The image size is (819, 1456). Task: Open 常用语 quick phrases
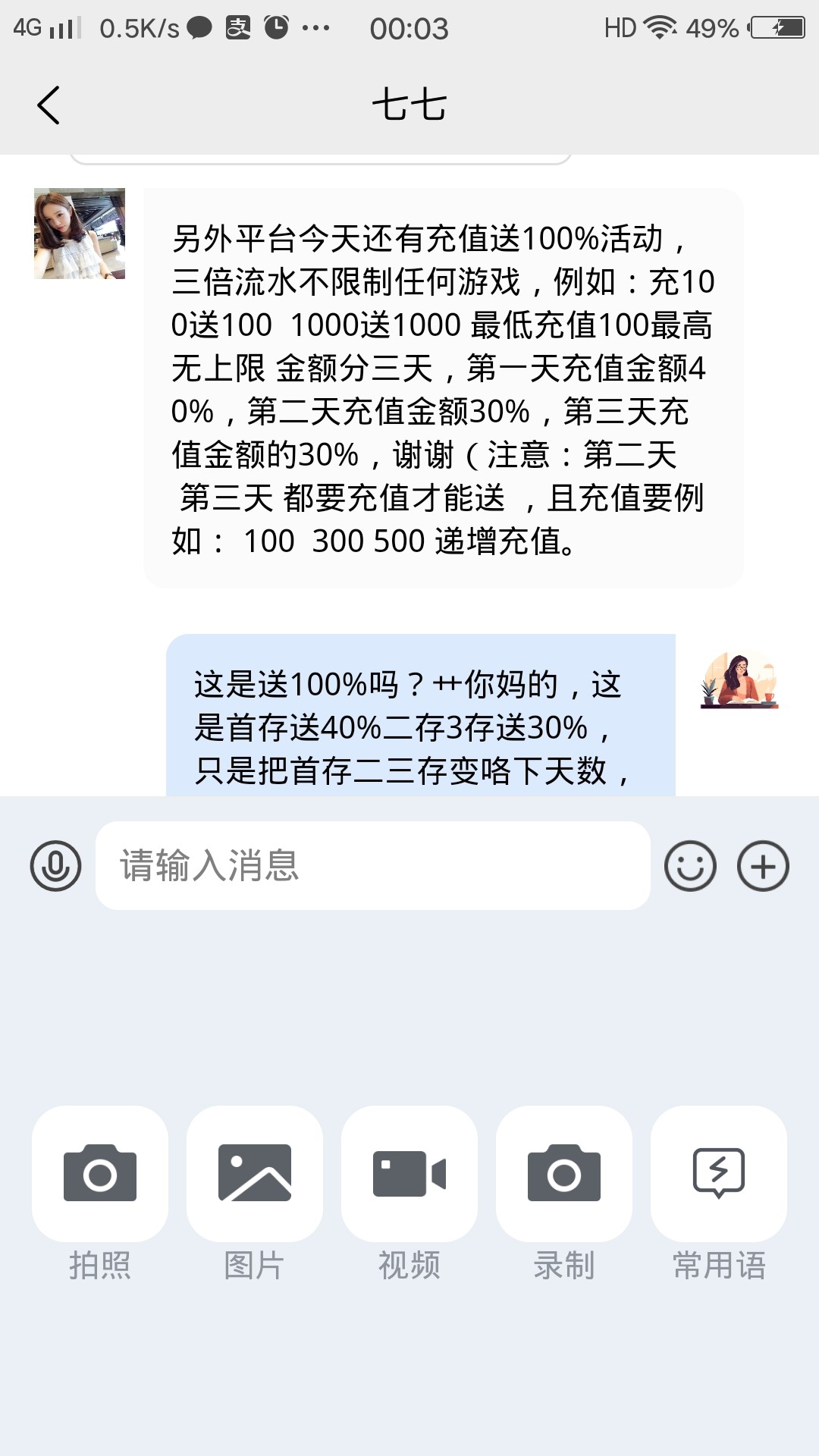(719, 1173)
